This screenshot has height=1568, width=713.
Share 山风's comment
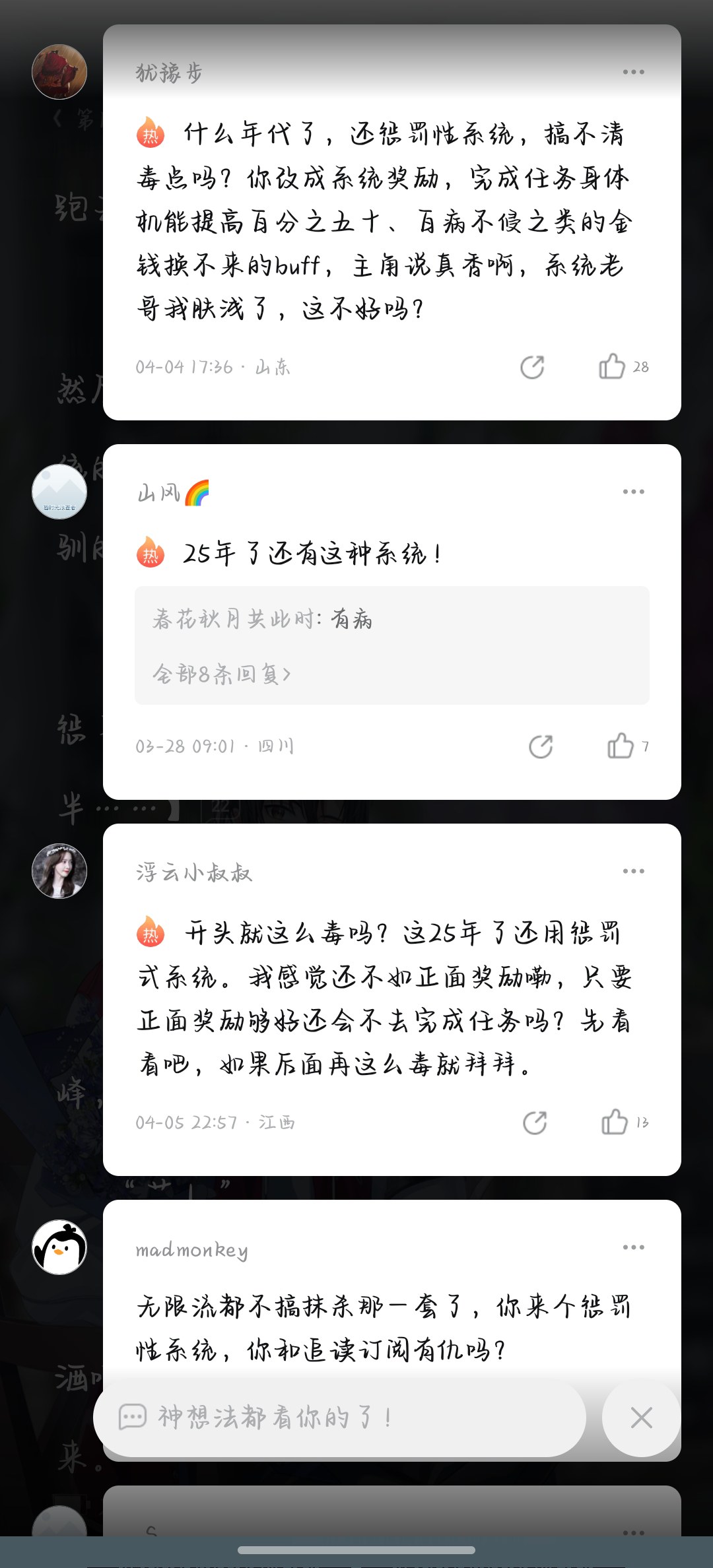[541, 746]
